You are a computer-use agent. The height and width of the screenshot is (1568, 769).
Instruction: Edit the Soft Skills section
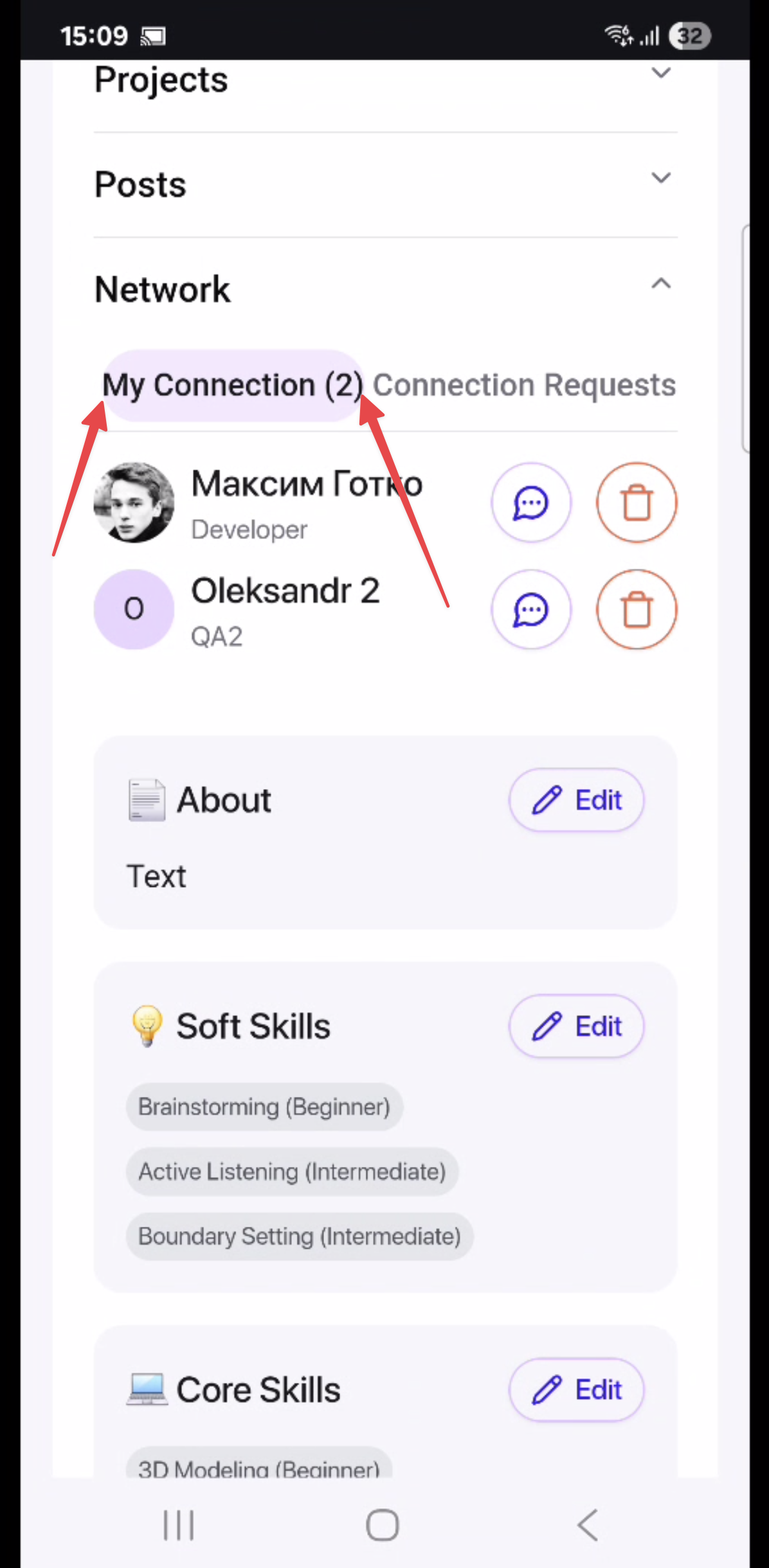tap(577, 1026)
